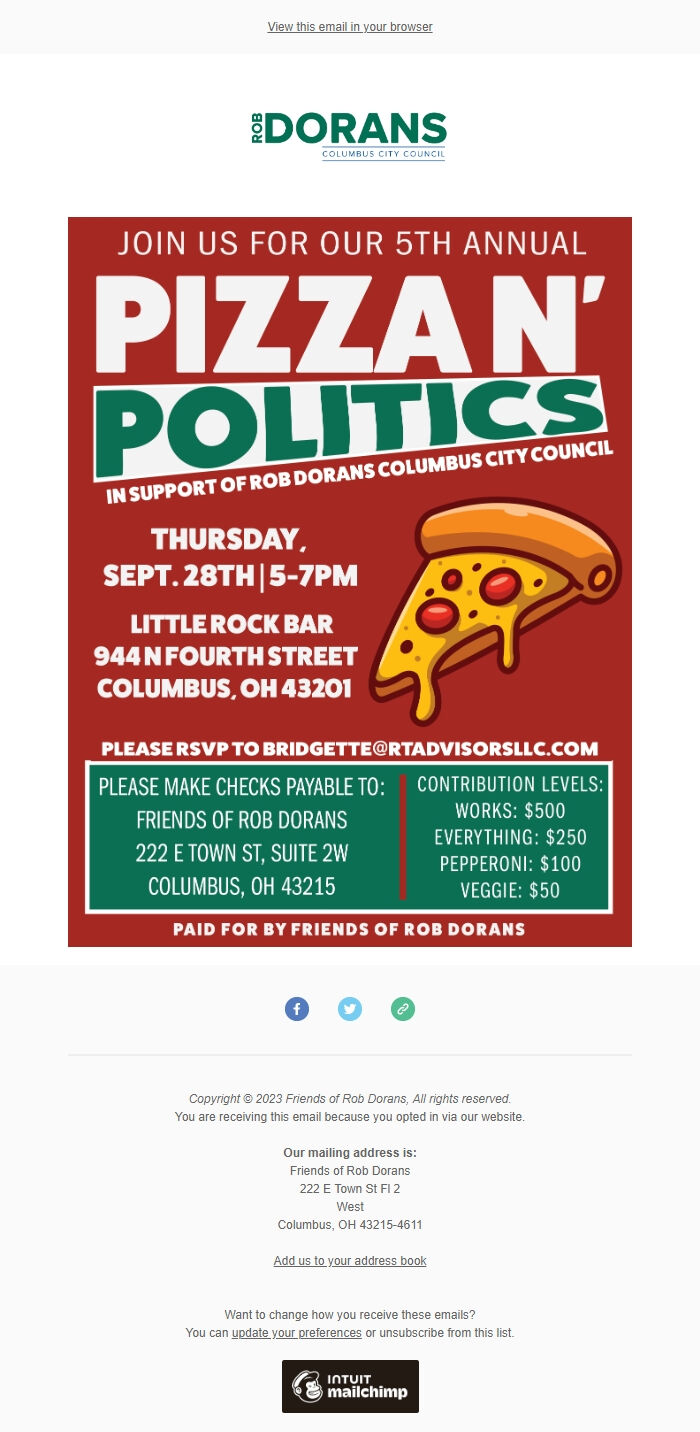Open the View this email in your browser link

[x=350, y=27]
